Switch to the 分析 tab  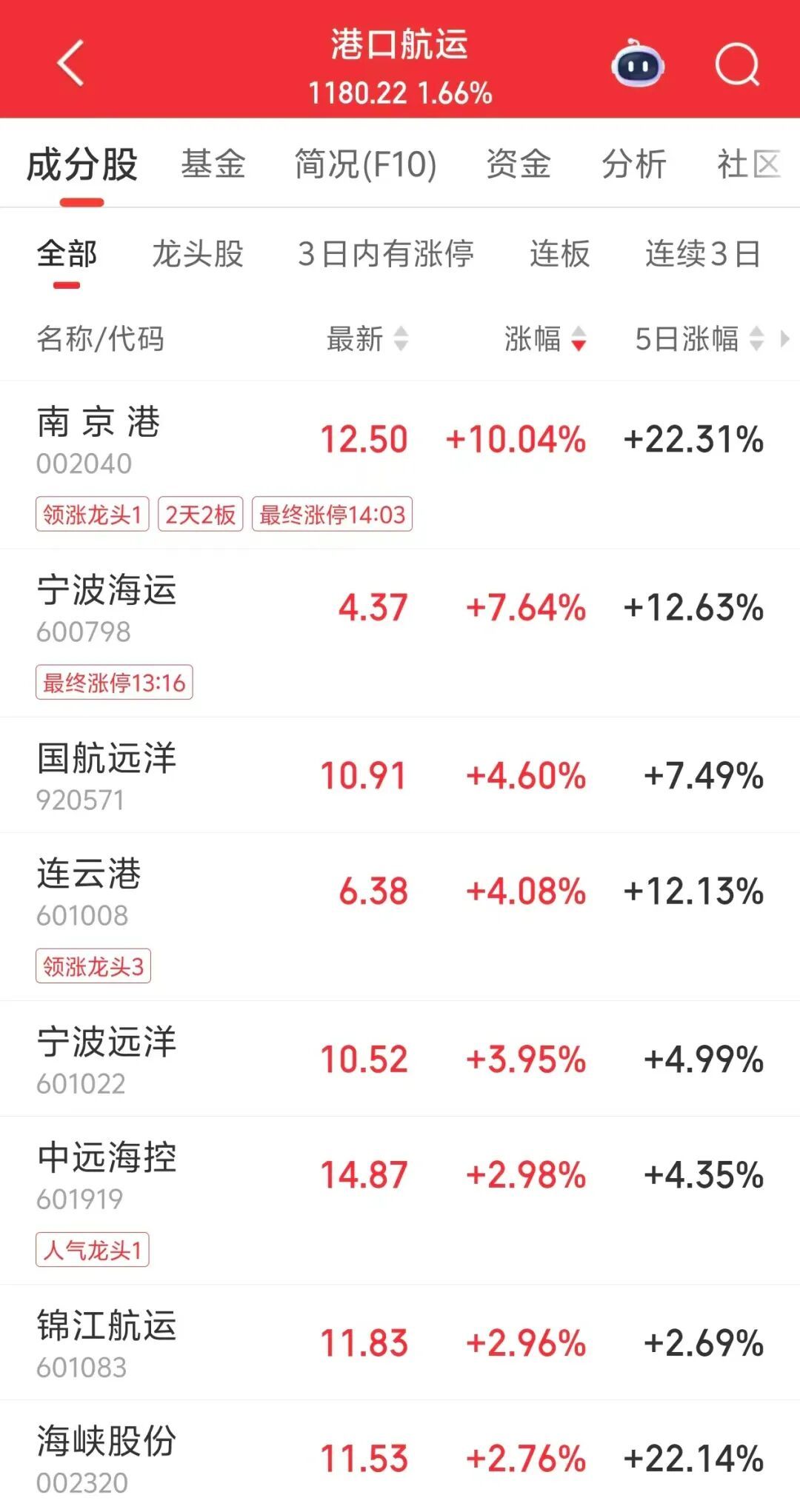click(x=634, y=164)
